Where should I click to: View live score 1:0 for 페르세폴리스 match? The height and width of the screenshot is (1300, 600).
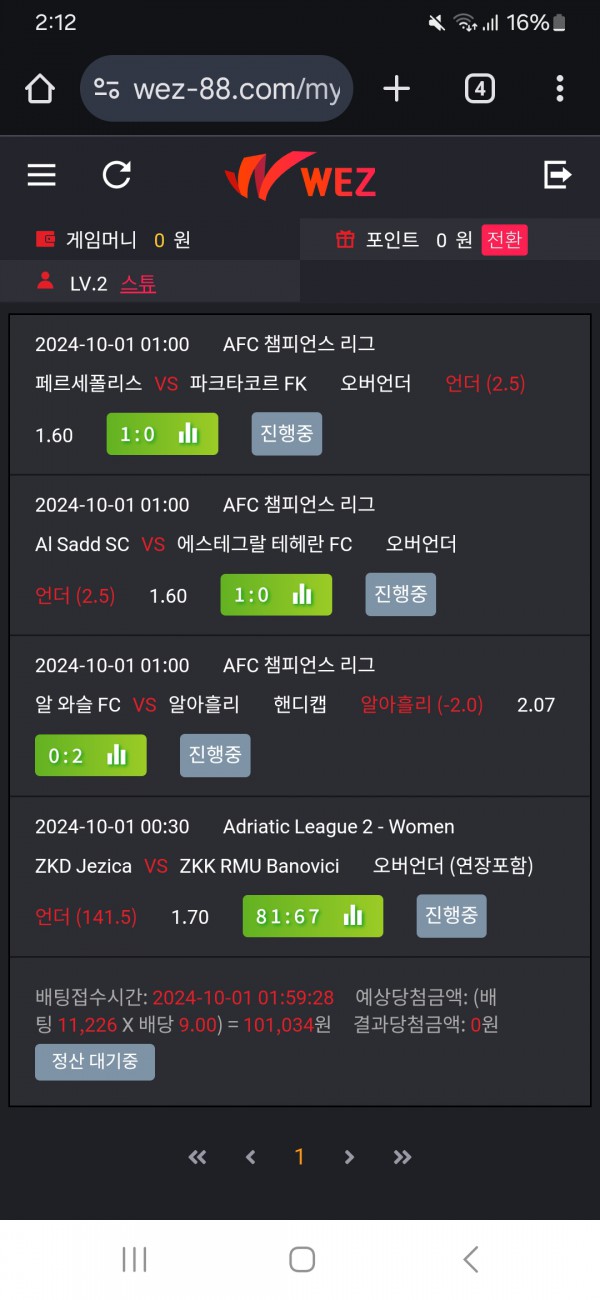pyautogui.click(x=162, y=434)
